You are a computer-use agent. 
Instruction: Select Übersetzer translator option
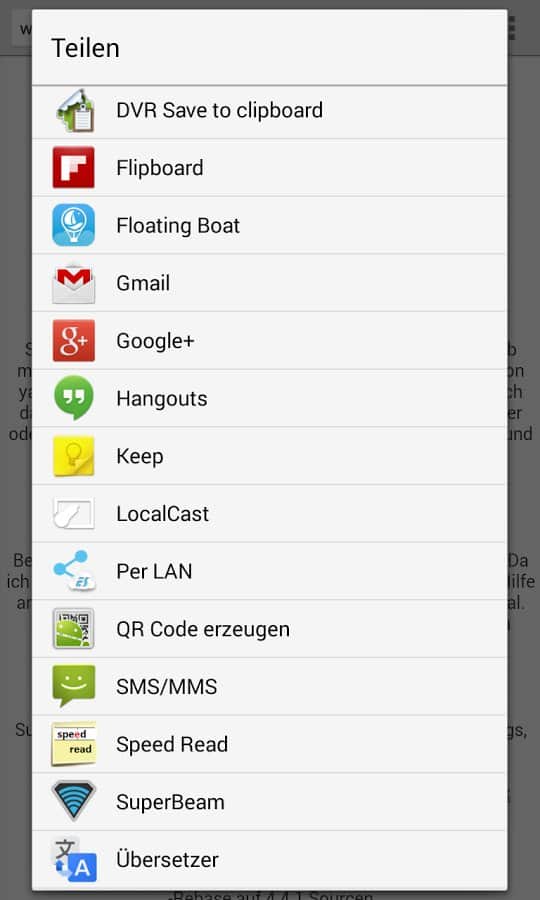pyautogui.click(x=269, y=860)
